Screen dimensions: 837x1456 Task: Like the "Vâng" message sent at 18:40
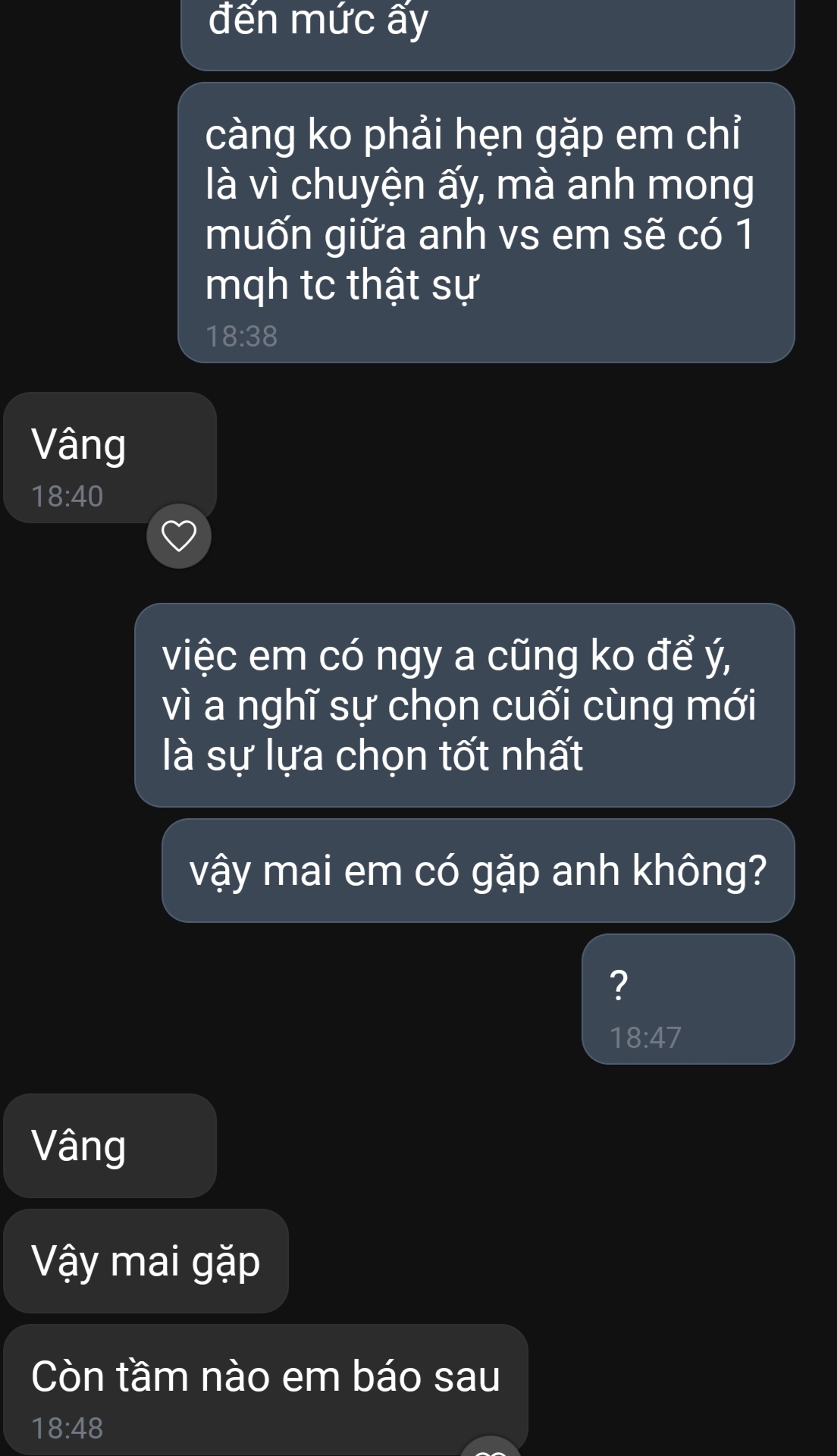(179, 536)
